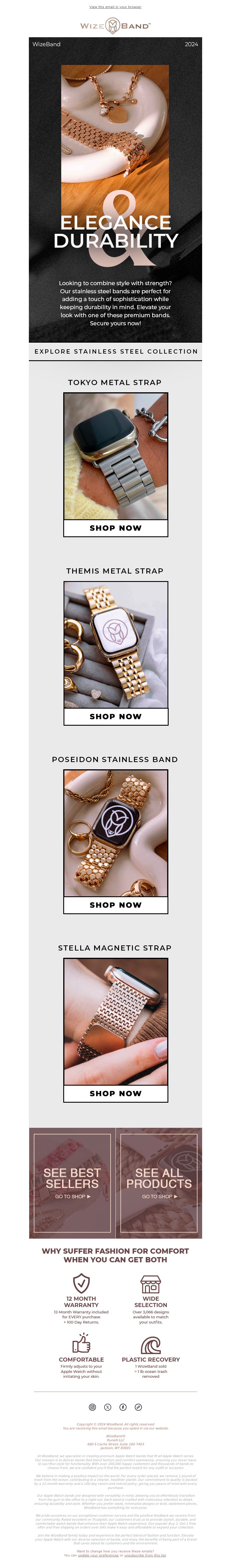Select the See All Products banner
Image resolution: width=231 pixels, height=1568 pixels.
(159, 1184)
